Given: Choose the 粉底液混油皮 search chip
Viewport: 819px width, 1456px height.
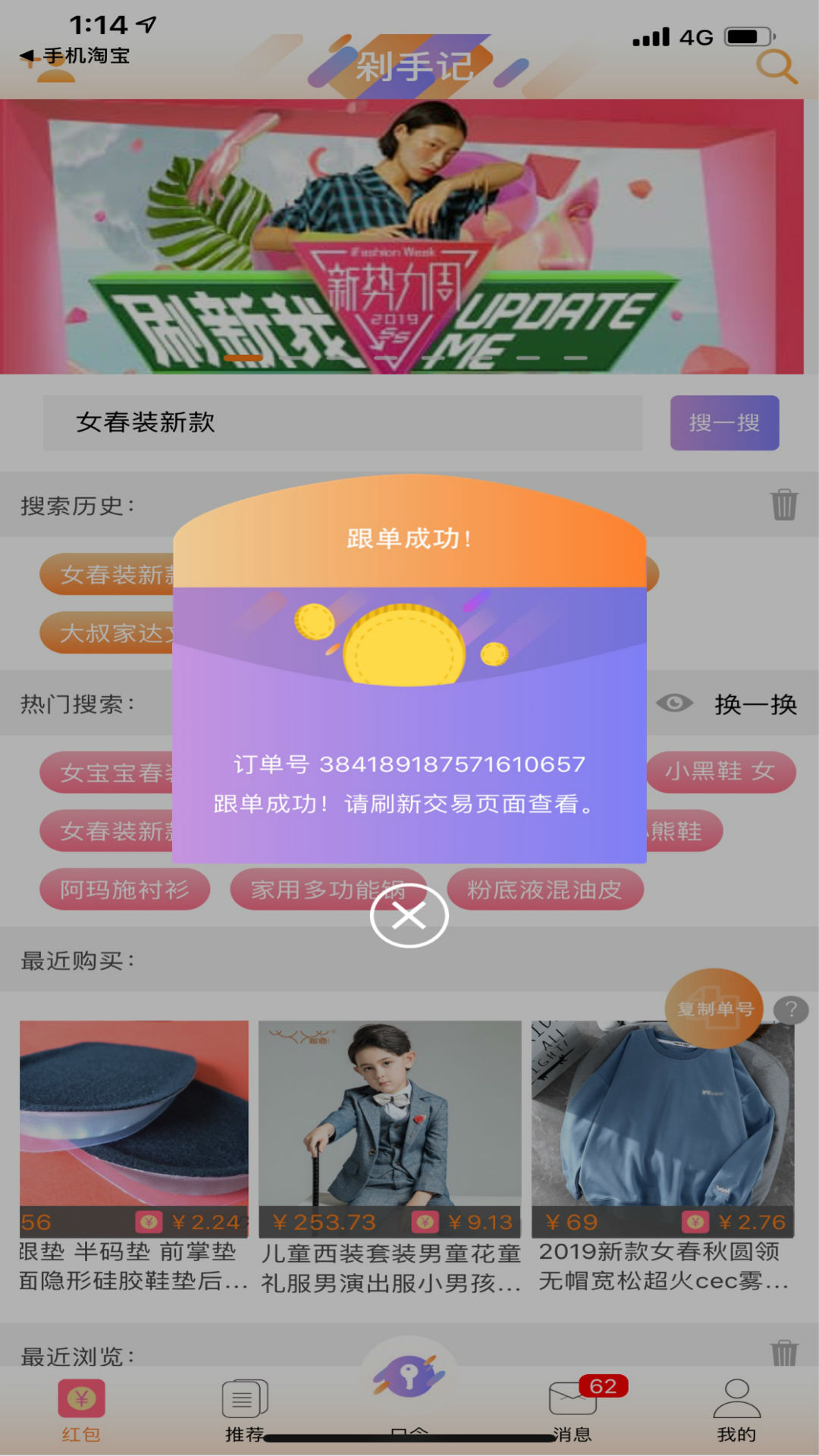Looking at the screenshot, I should click(544, 890).
